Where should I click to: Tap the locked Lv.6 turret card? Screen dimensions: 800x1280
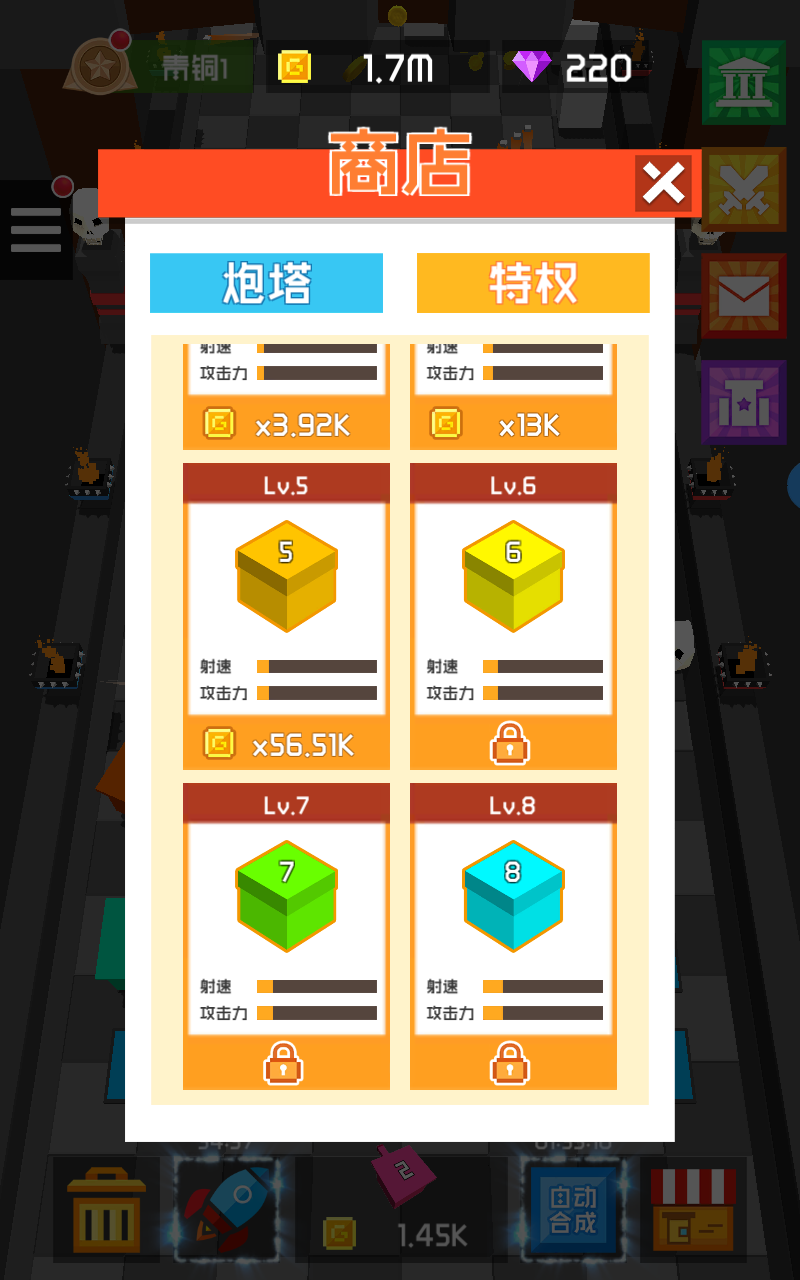513,616
